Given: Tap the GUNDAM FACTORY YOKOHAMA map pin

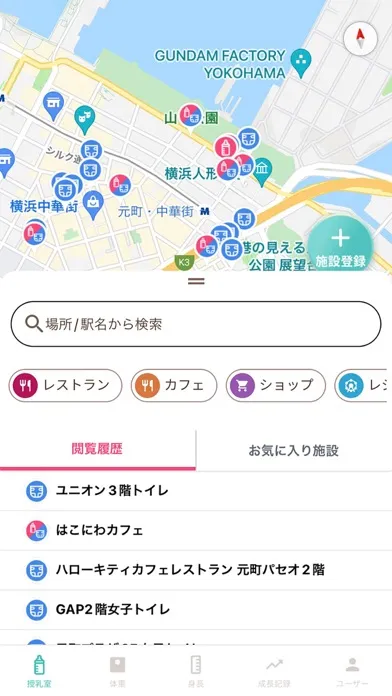Looking at the screenshot, I should [x=301, y=63].
